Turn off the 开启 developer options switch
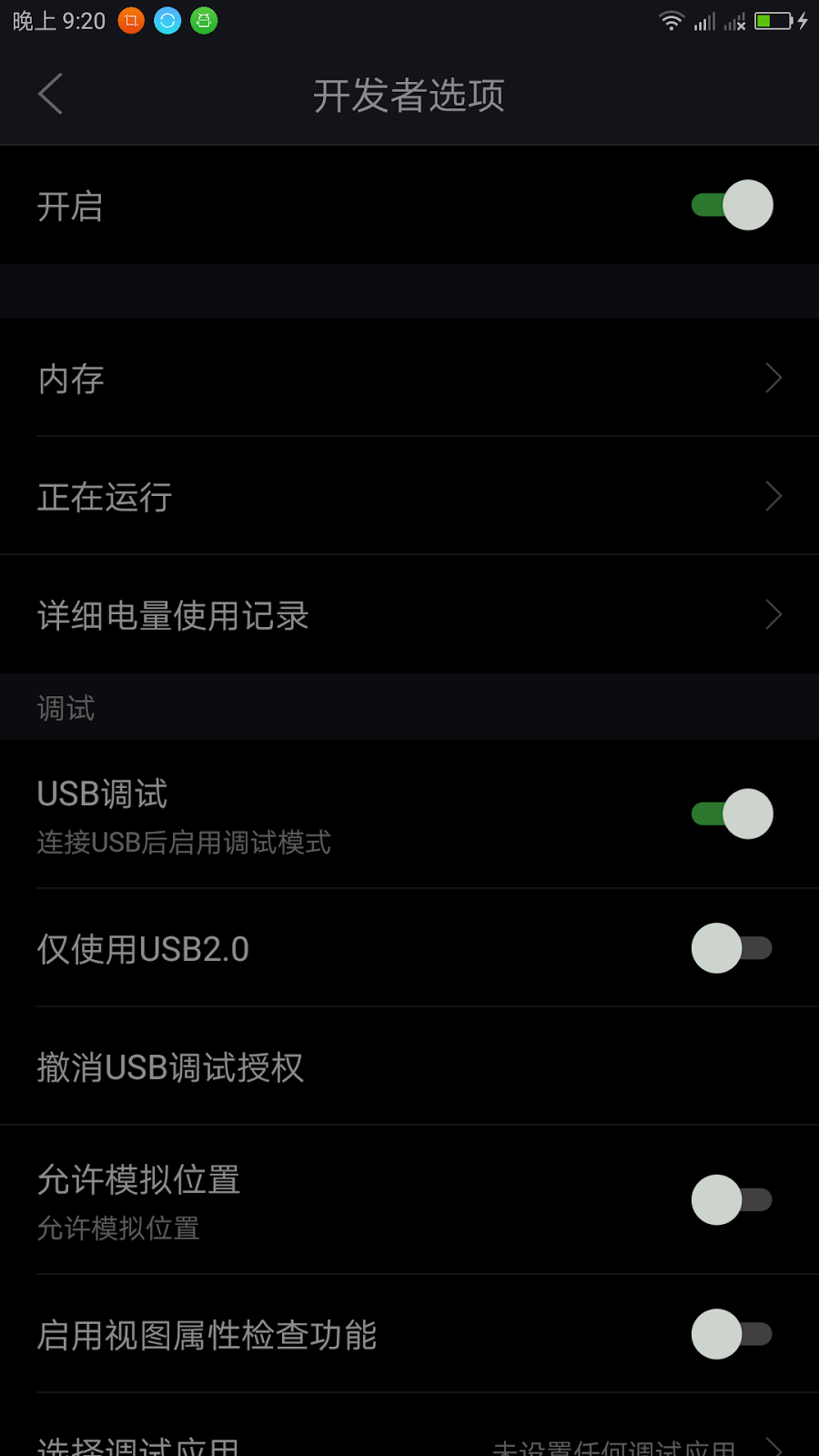This screenshot has height=1456, width=819. (x=732, y=206)
